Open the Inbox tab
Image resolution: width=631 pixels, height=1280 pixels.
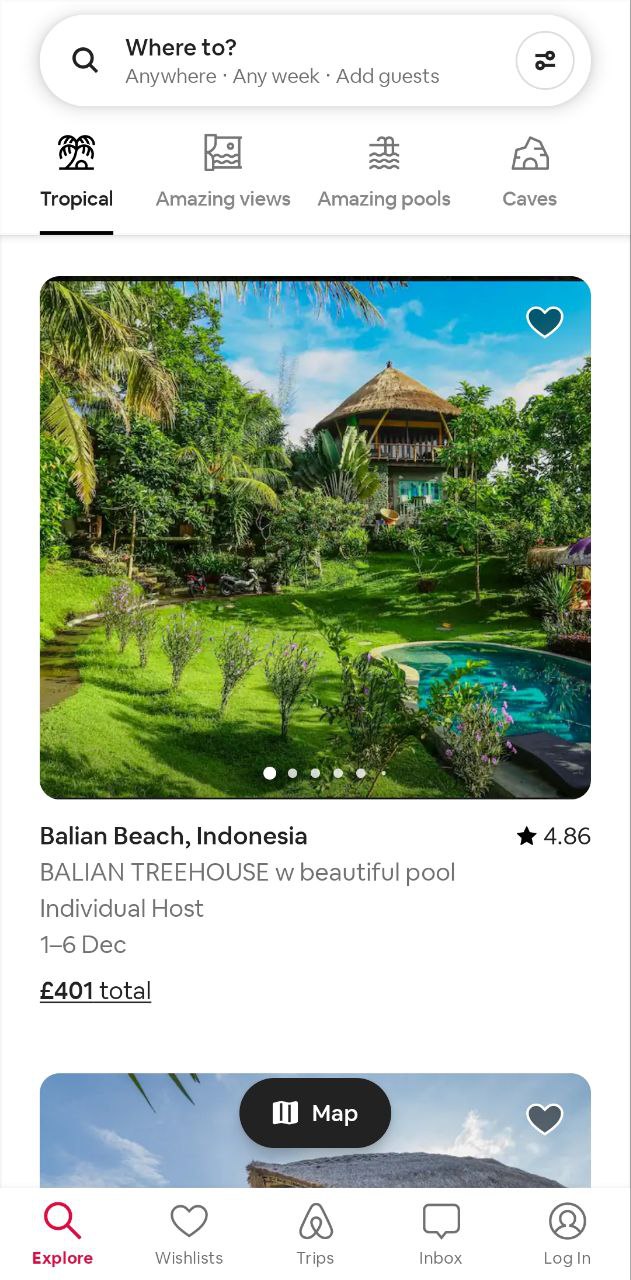coord(441,1234)
